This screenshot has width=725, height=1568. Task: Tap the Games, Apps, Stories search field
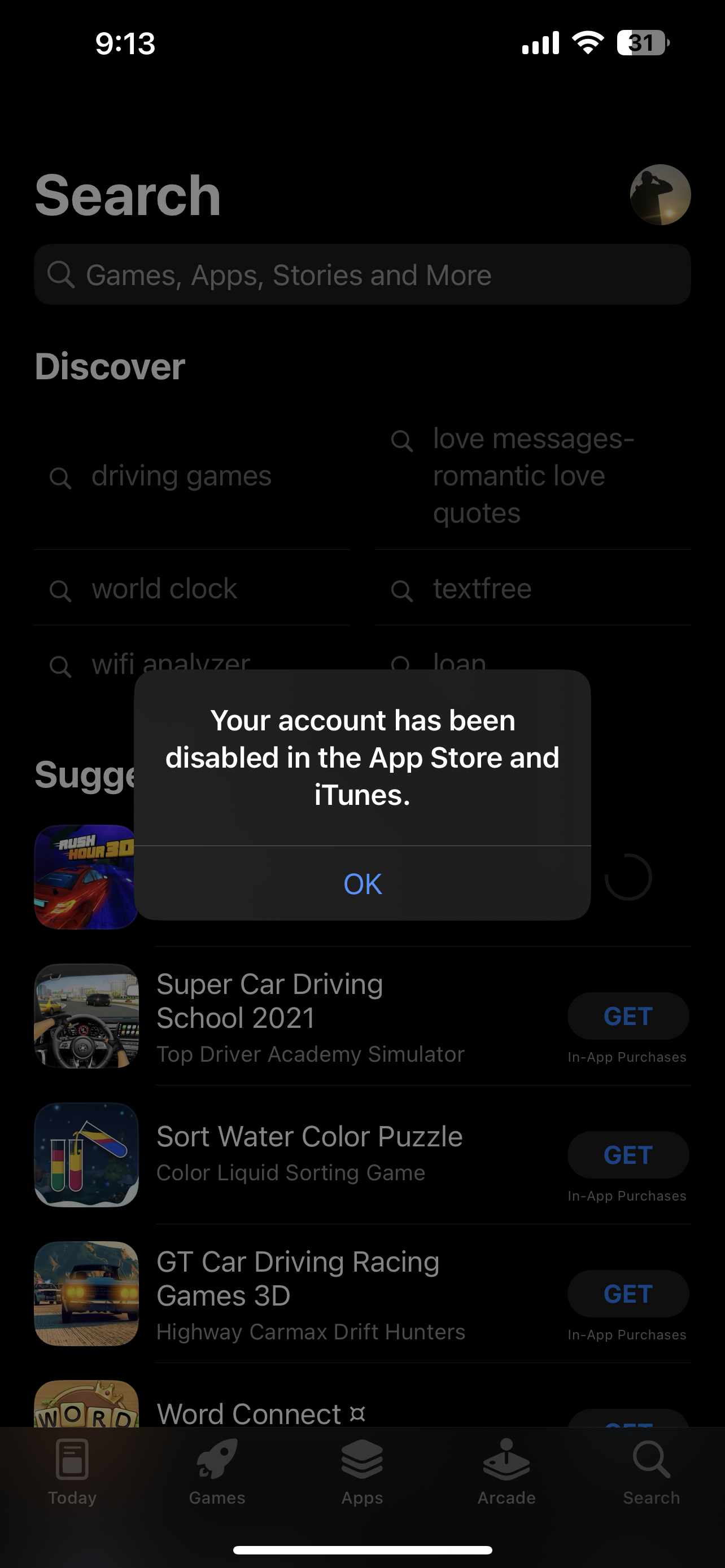(x=362, y=274)
